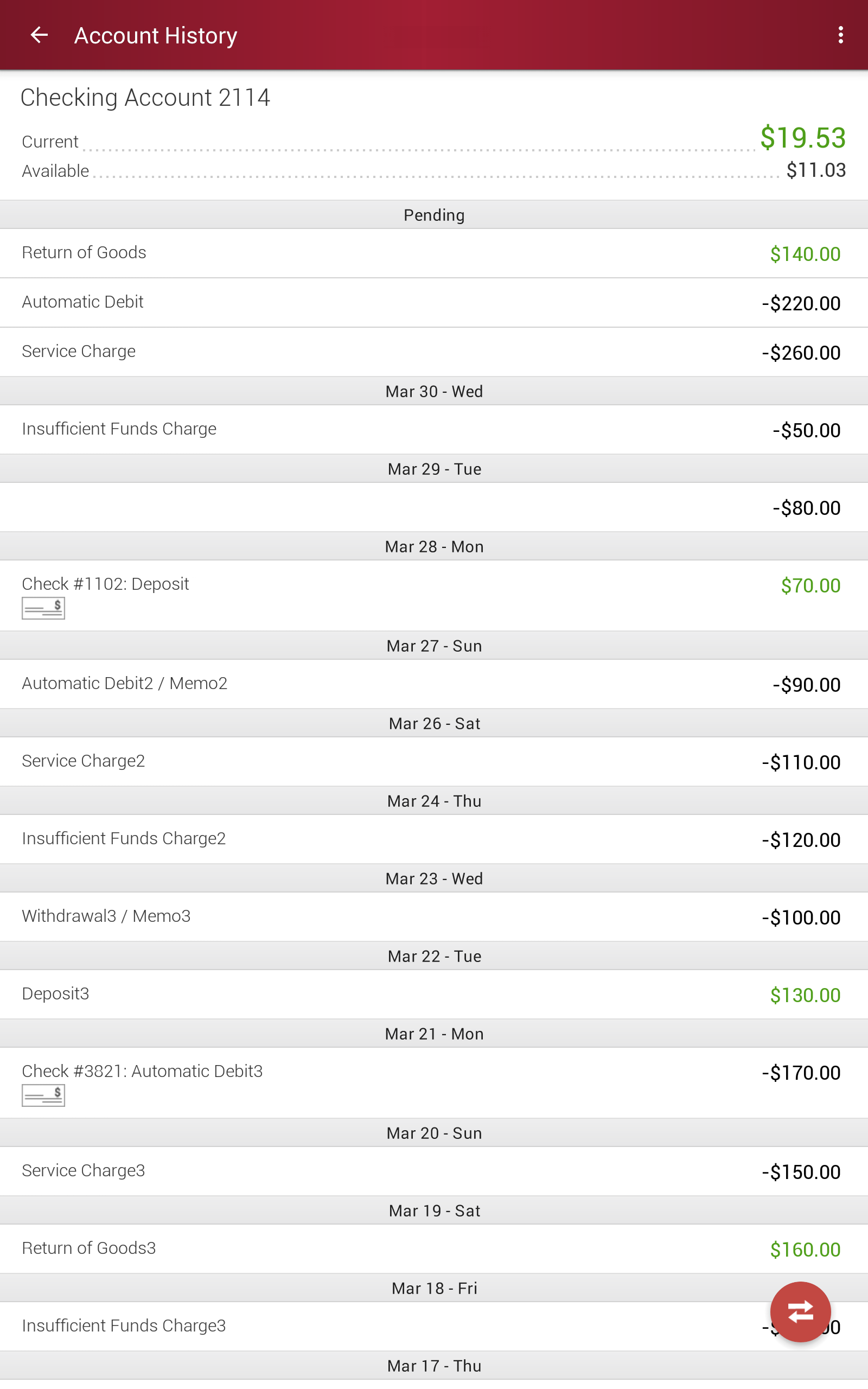Image resolution: width=868 pixels, height=1389 pixels.
Task: Tap the unnamed -$80.00 transaction from Mar 29
Action: point(434,507)
